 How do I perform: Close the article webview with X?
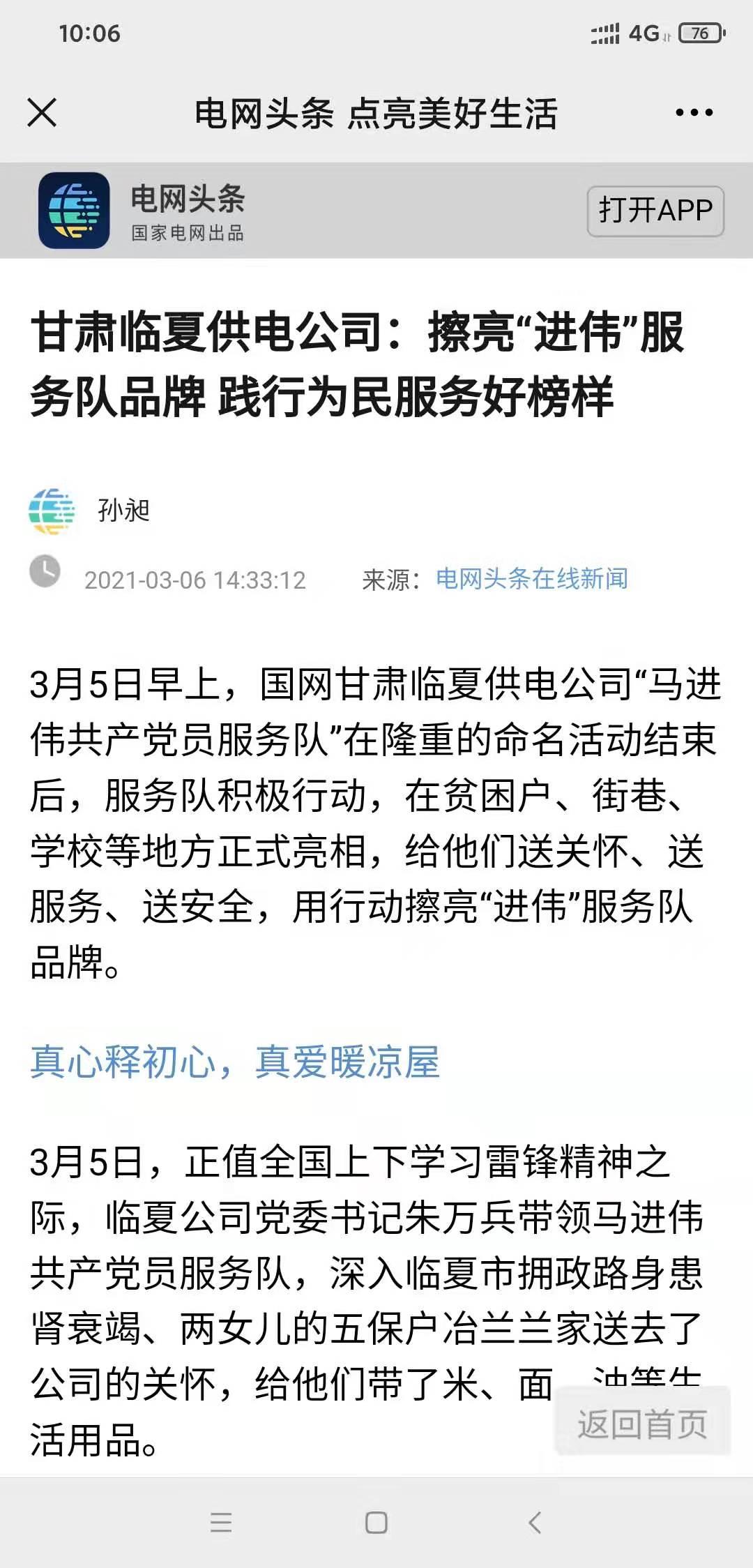(x=42, y=112)
